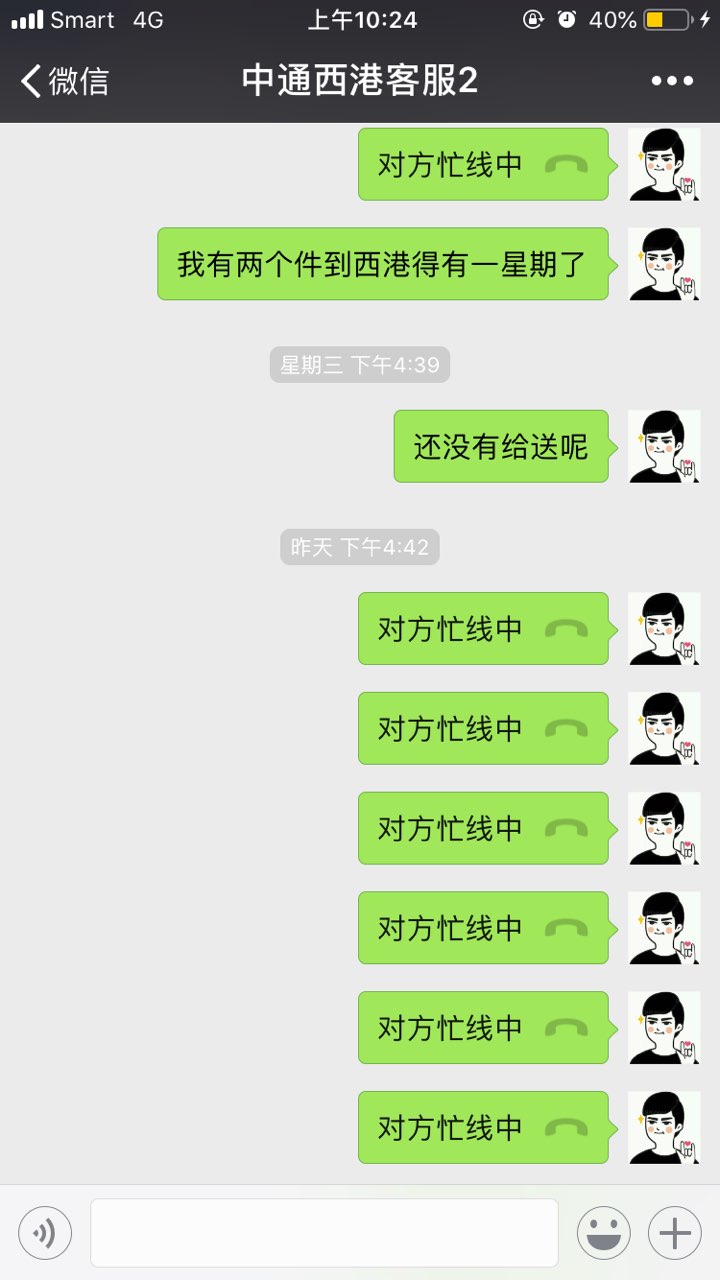This screenshot has width=720, height=1280.
Task: Open the emoji sticker panel
Action: 604,1233
